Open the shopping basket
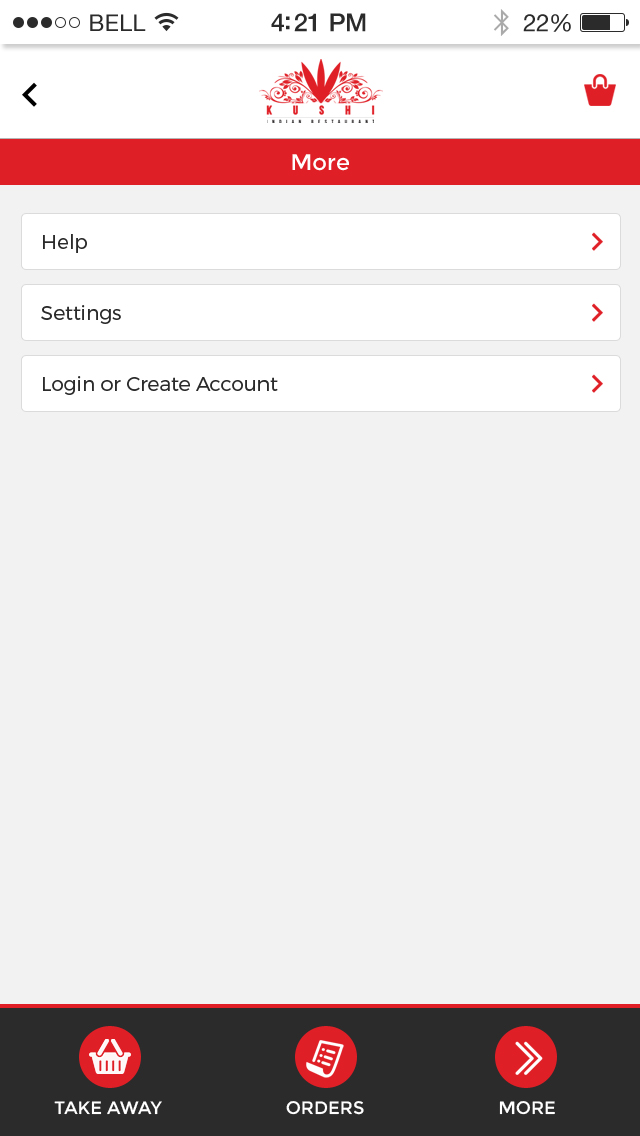640x1136 pixels. pyautogui.click(x=600, y=91)
